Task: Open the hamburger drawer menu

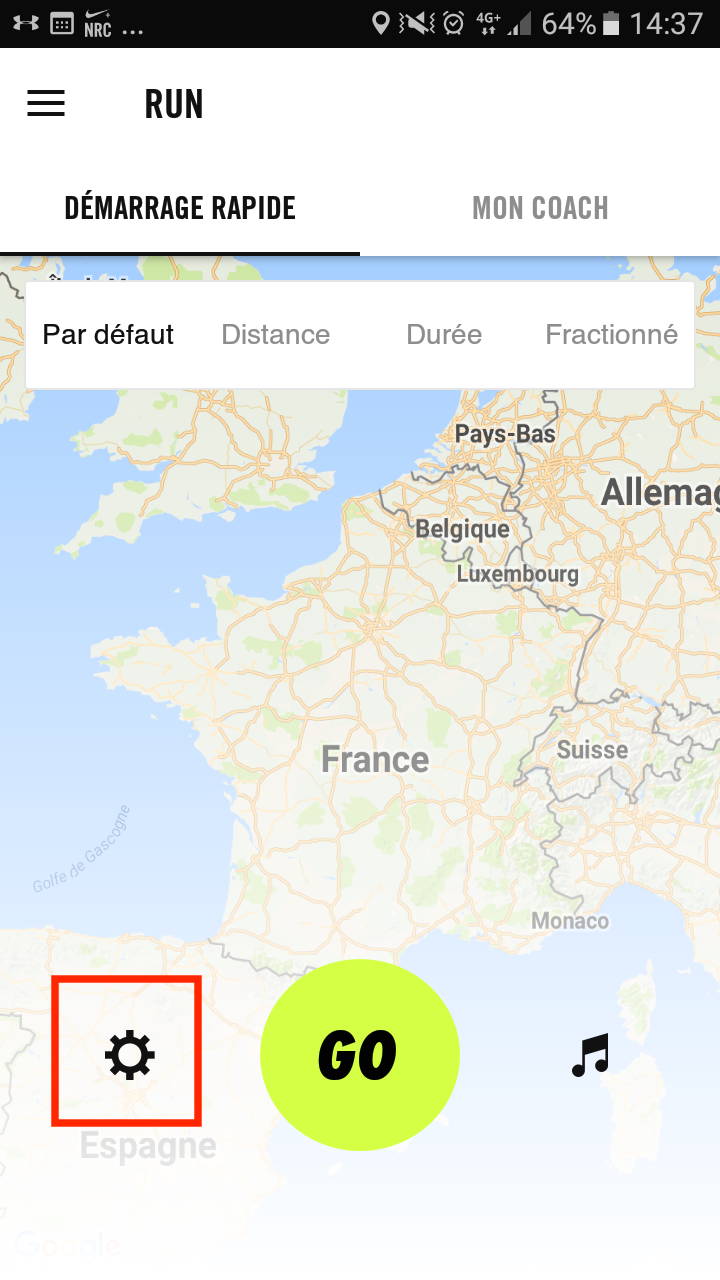Action: pyautogui.click(x=46, y=104)
